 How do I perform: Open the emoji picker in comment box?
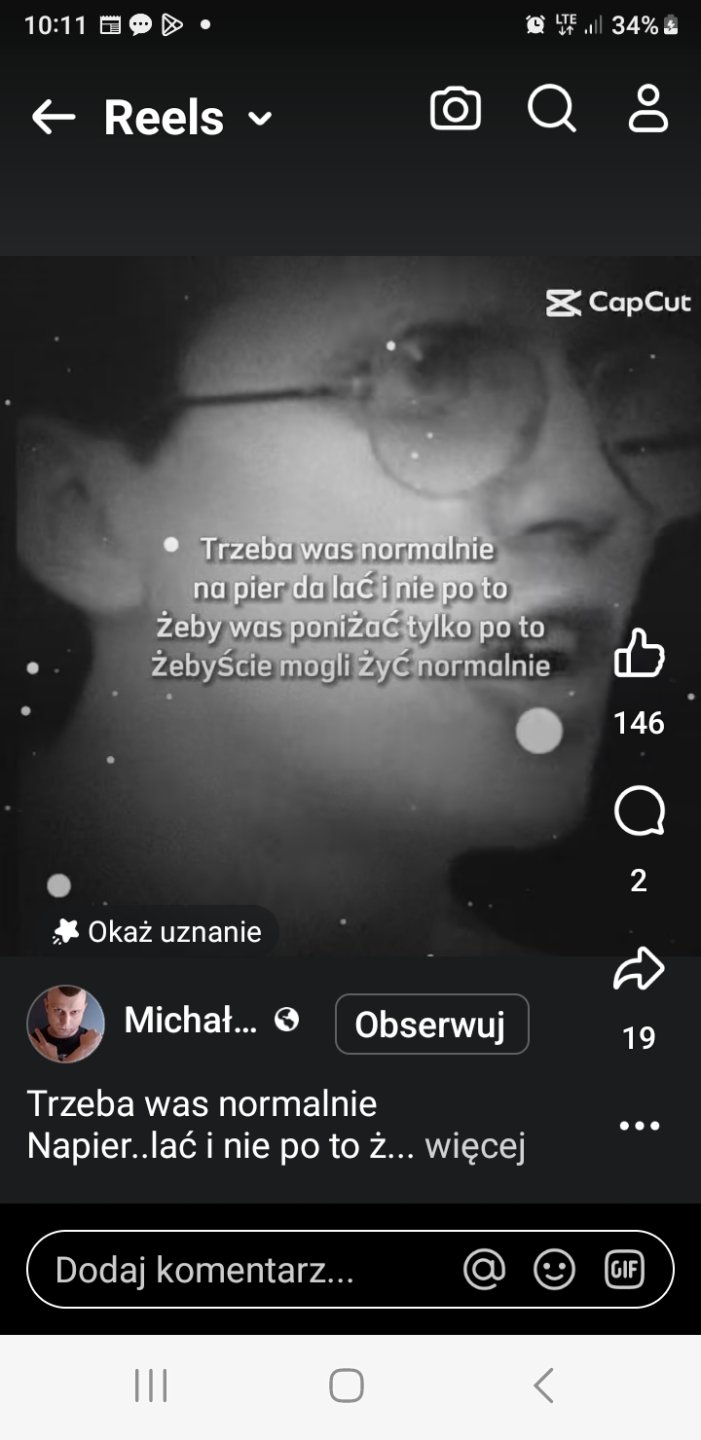click(555, 1270)
